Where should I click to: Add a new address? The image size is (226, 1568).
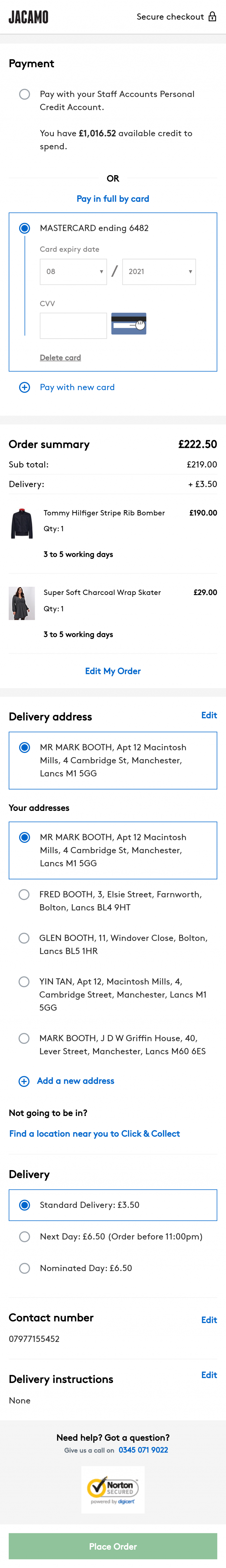[75, 1081]
